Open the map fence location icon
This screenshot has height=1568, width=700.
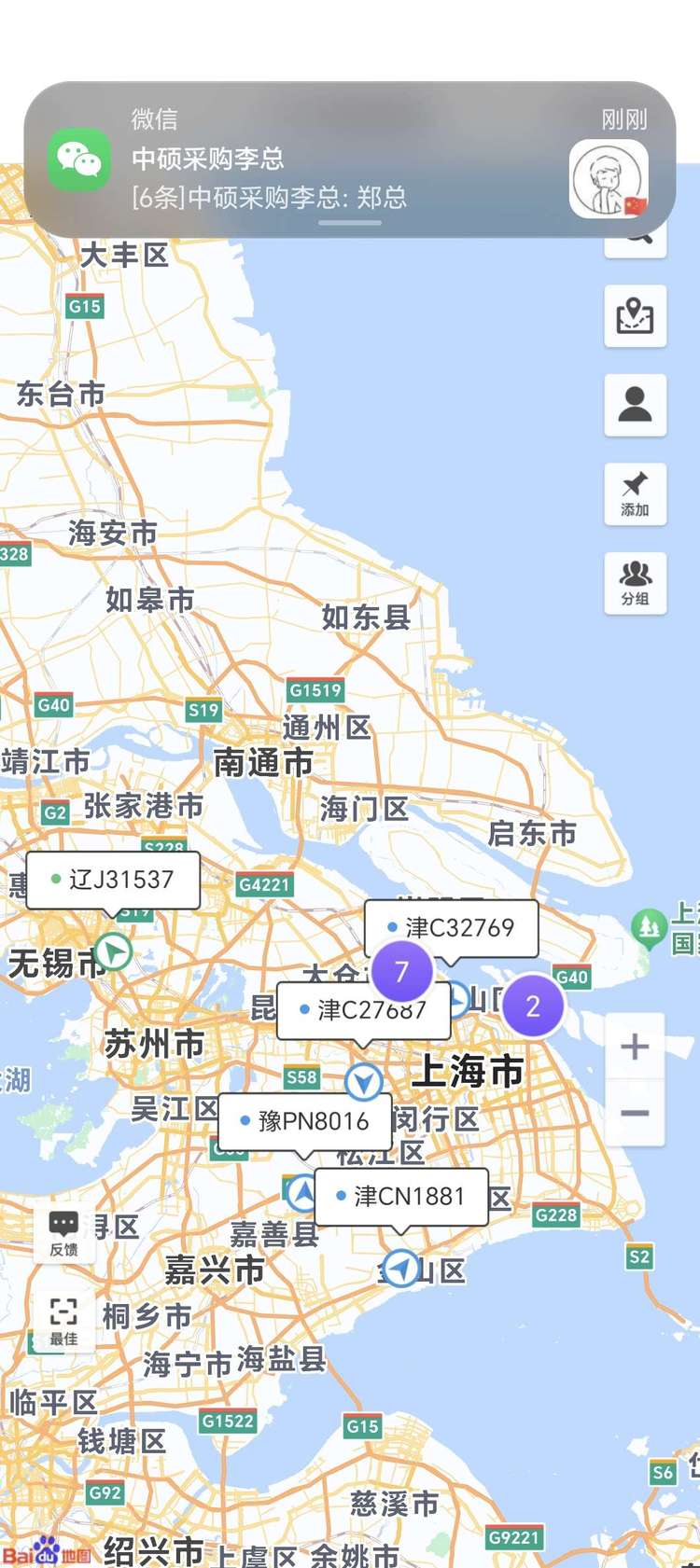point(635,316)
